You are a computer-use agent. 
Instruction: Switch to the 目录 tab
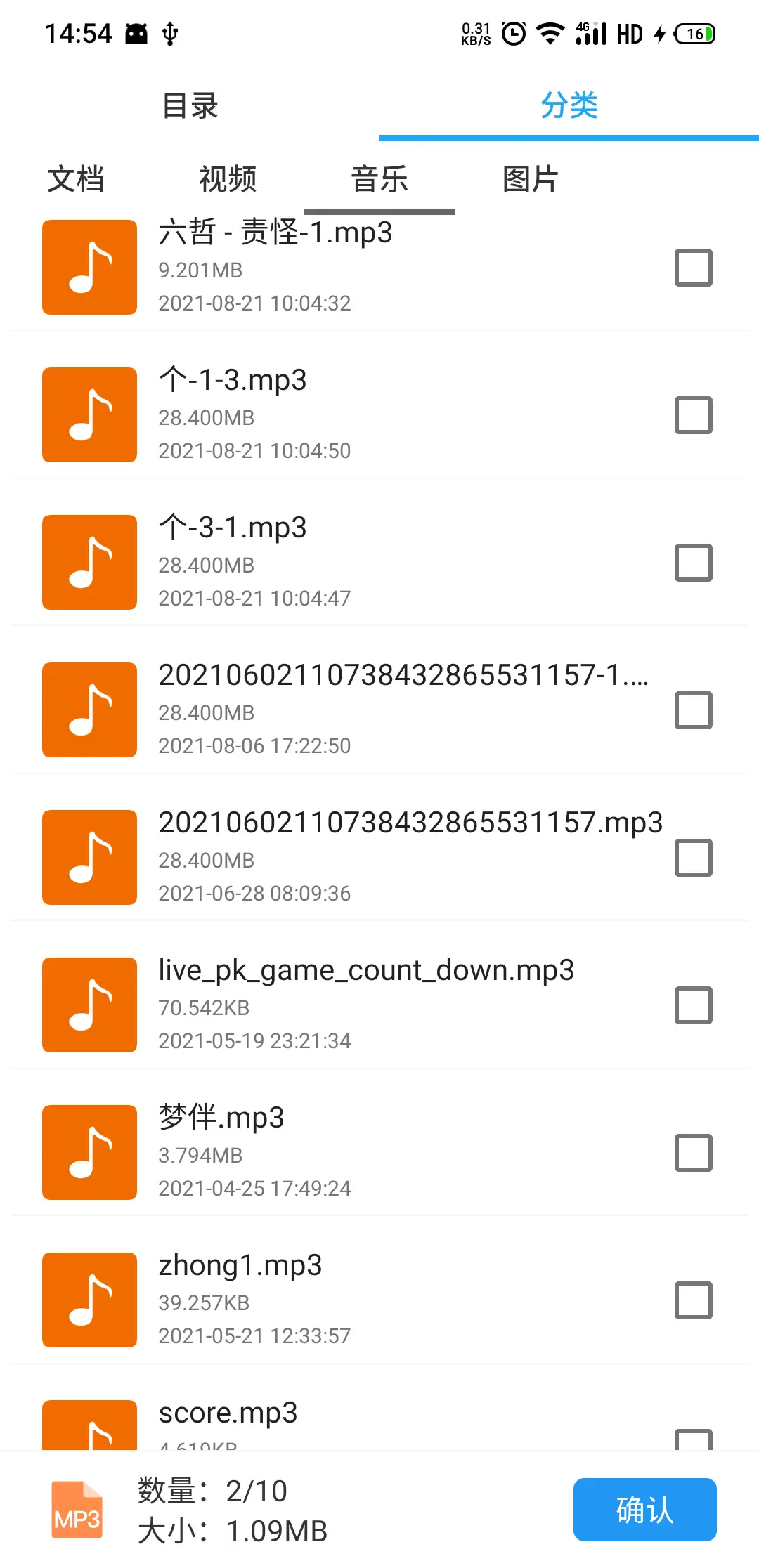[190, 106]
